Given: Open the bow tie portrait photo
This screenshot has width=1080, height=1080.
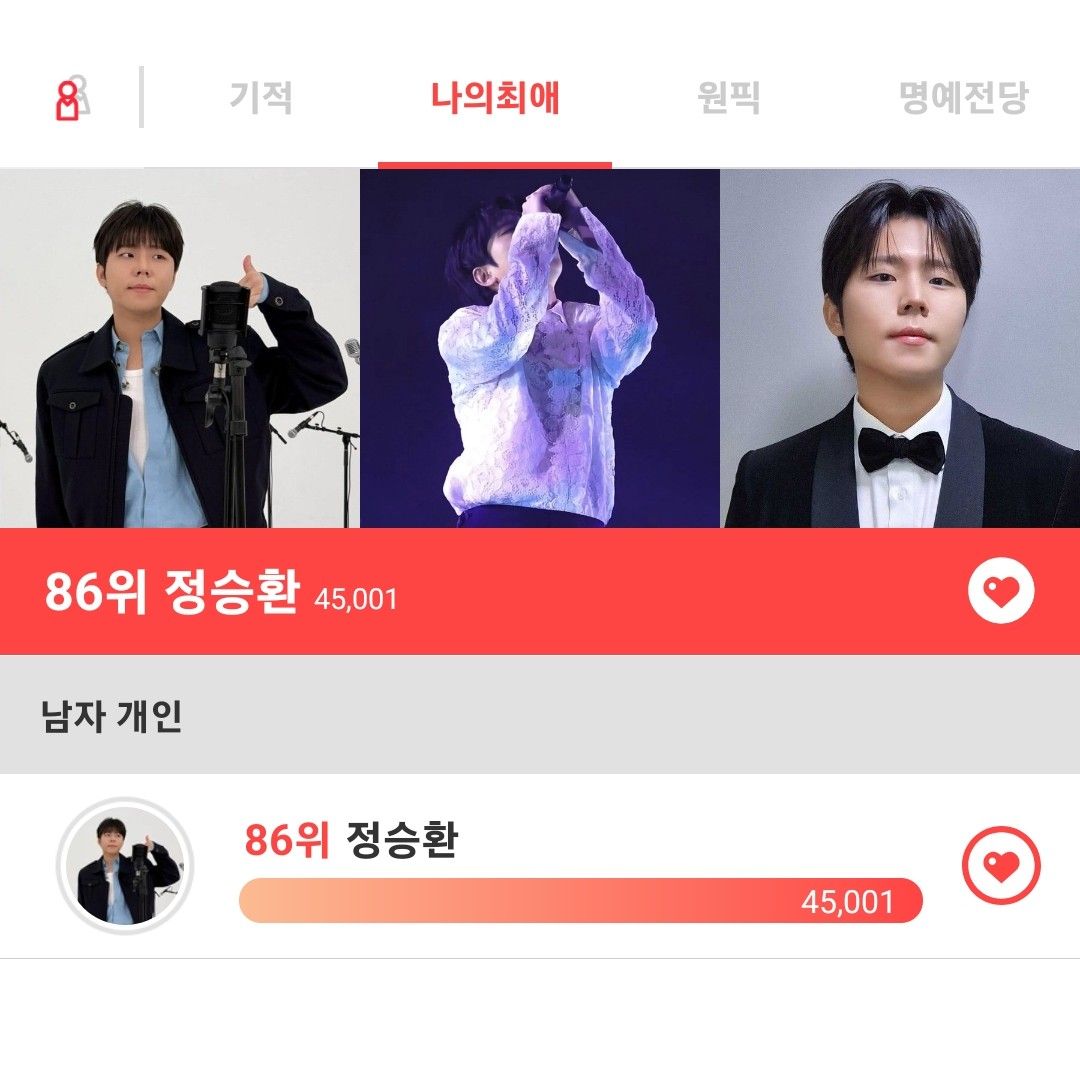Looking at the screenshot, I should 900,348.
